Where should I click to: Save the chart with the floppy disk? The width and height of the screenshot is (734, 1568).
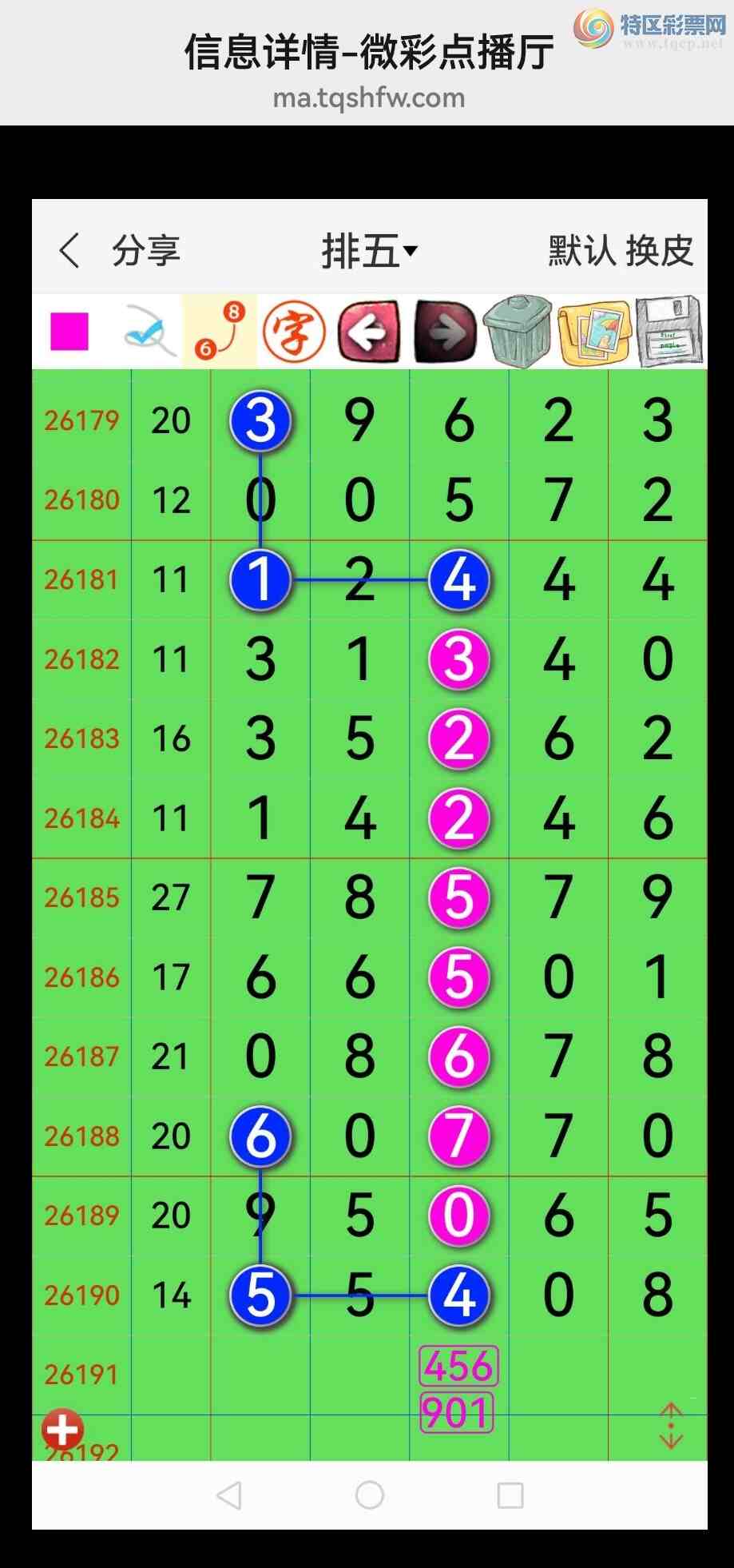coord(669,331)
